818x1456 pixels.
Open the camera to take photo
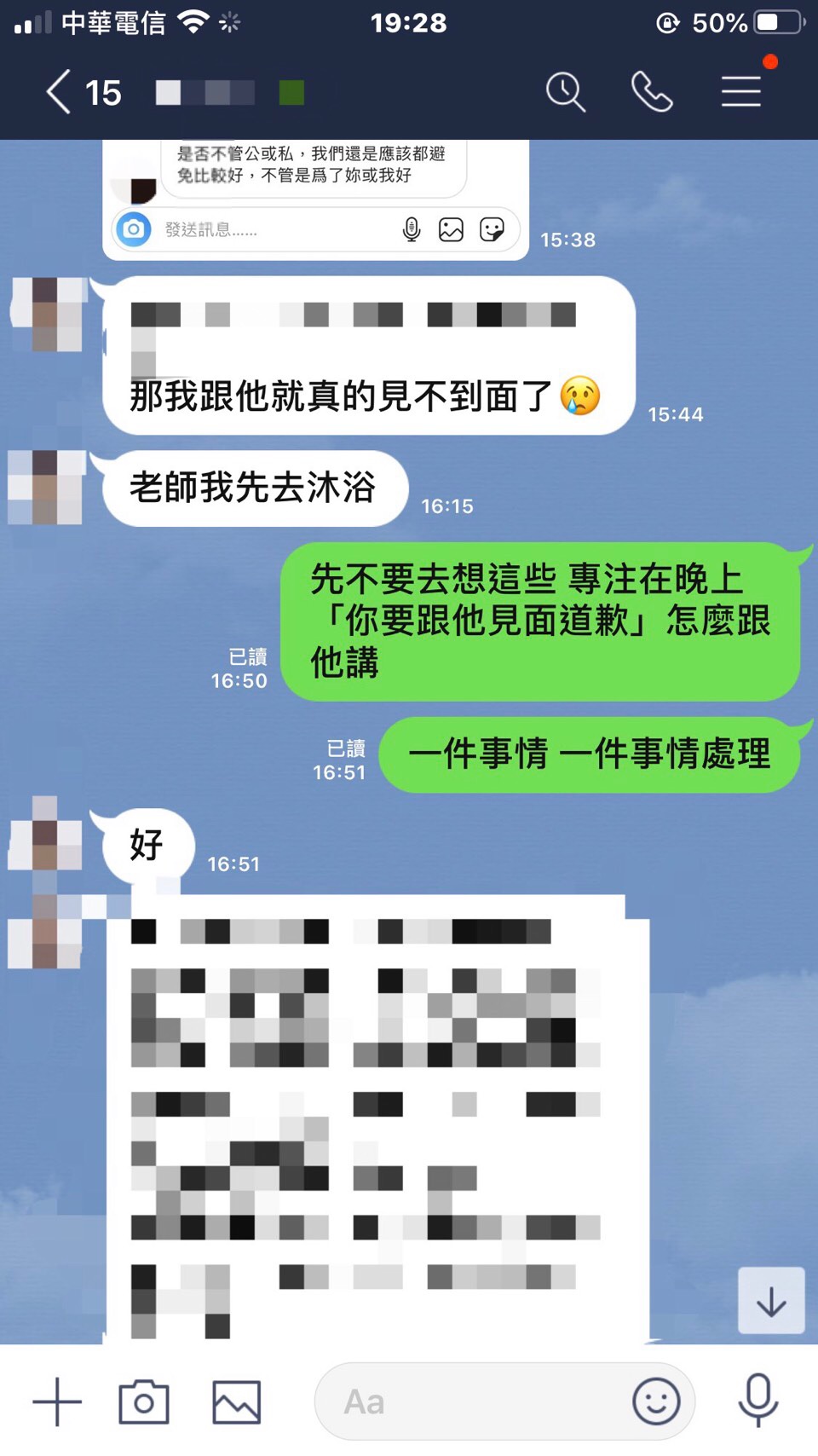tap(144, 1401)
